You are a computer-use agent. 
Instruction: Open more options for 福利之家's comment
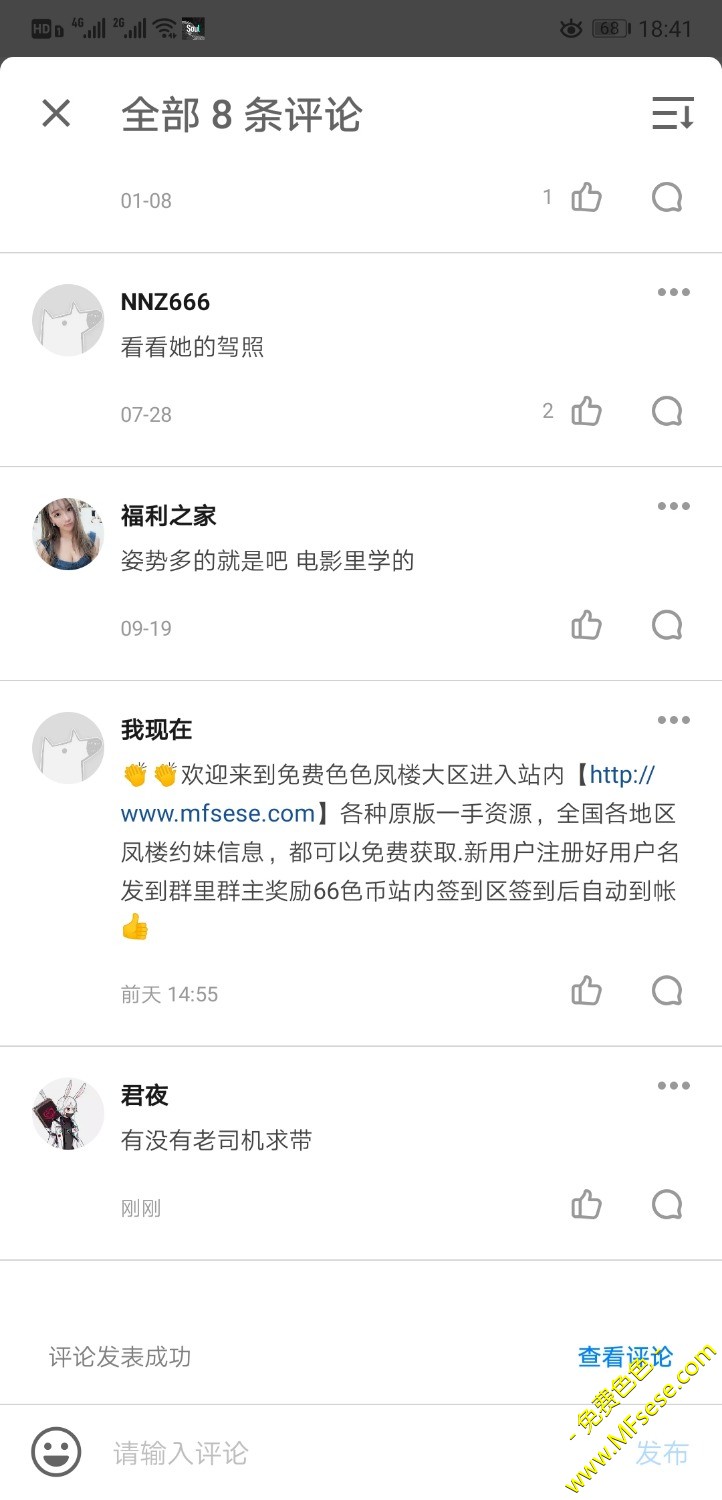(673, 506)
